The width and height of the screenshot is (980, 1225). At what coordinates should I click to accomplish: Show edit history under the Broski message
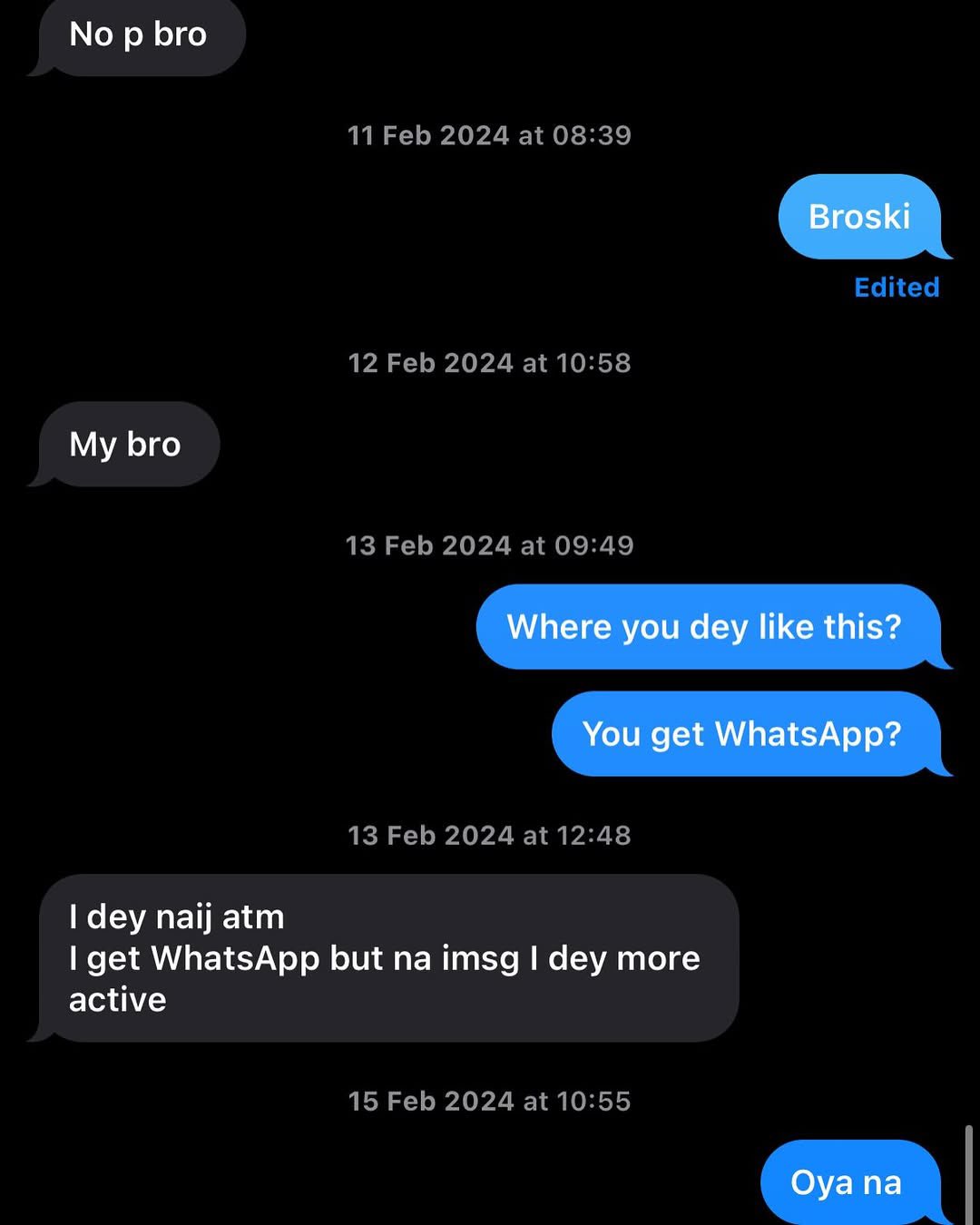[x=896, y=288]
